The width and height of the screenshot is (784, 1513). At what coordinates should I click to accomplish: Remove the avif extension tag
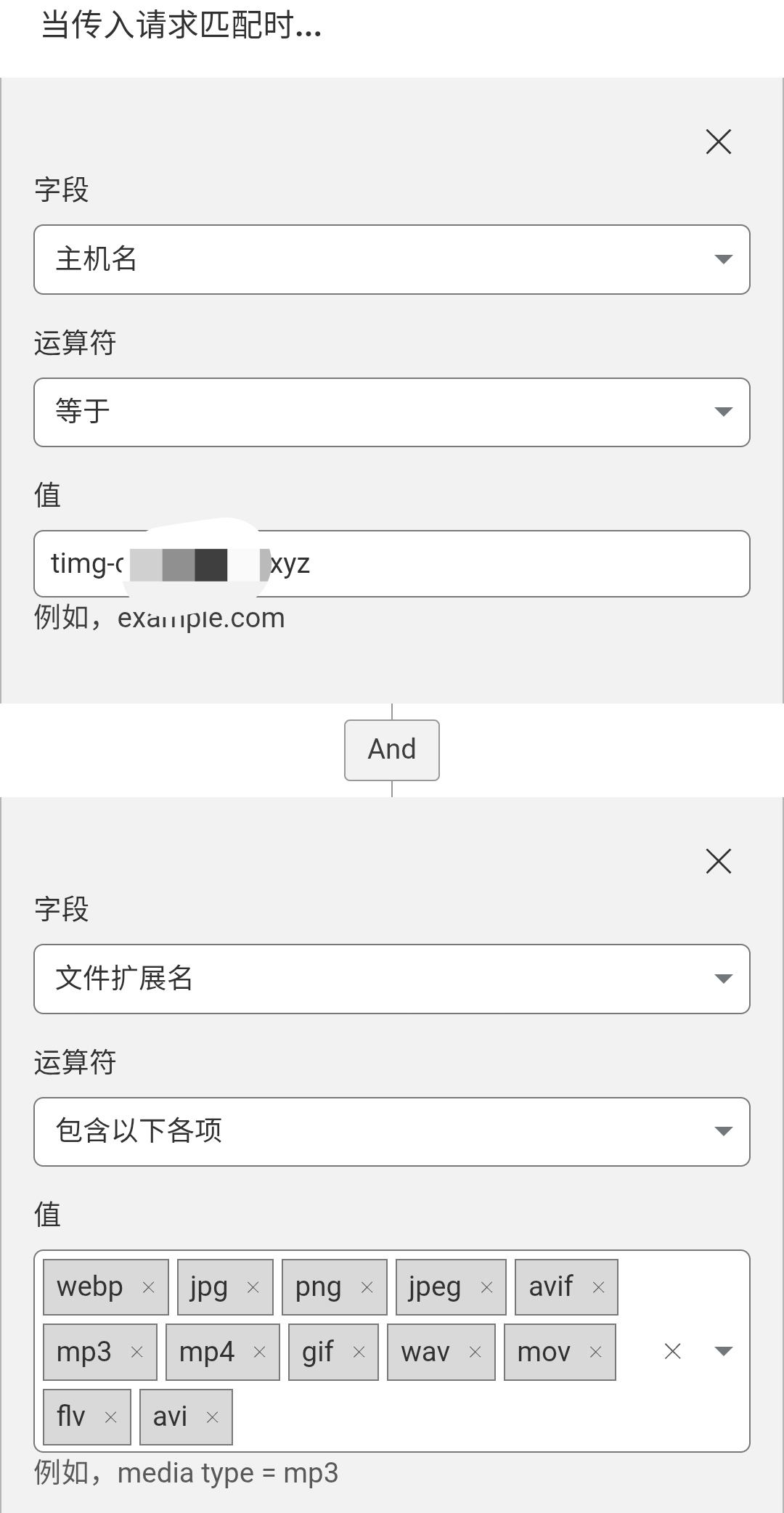(x=599, y=1287)
